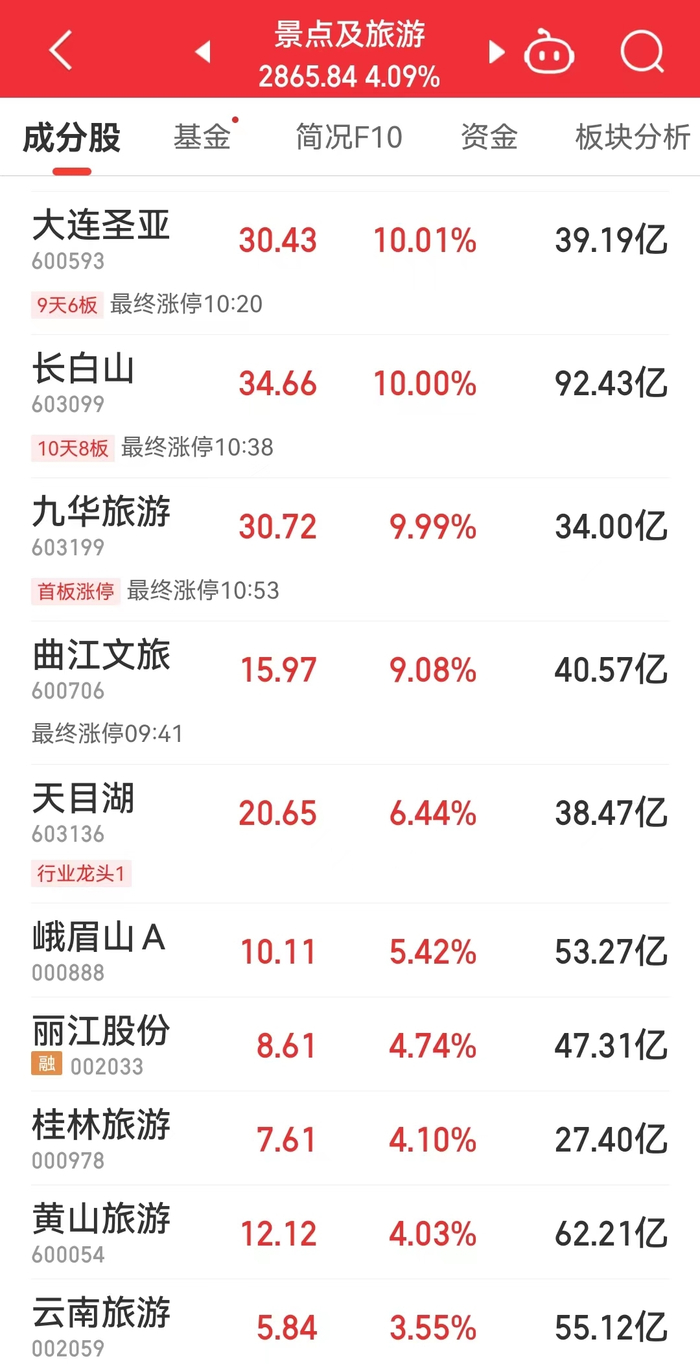Select the 成分股 tab
The image size is (700, 1364).
pos(72,138)
